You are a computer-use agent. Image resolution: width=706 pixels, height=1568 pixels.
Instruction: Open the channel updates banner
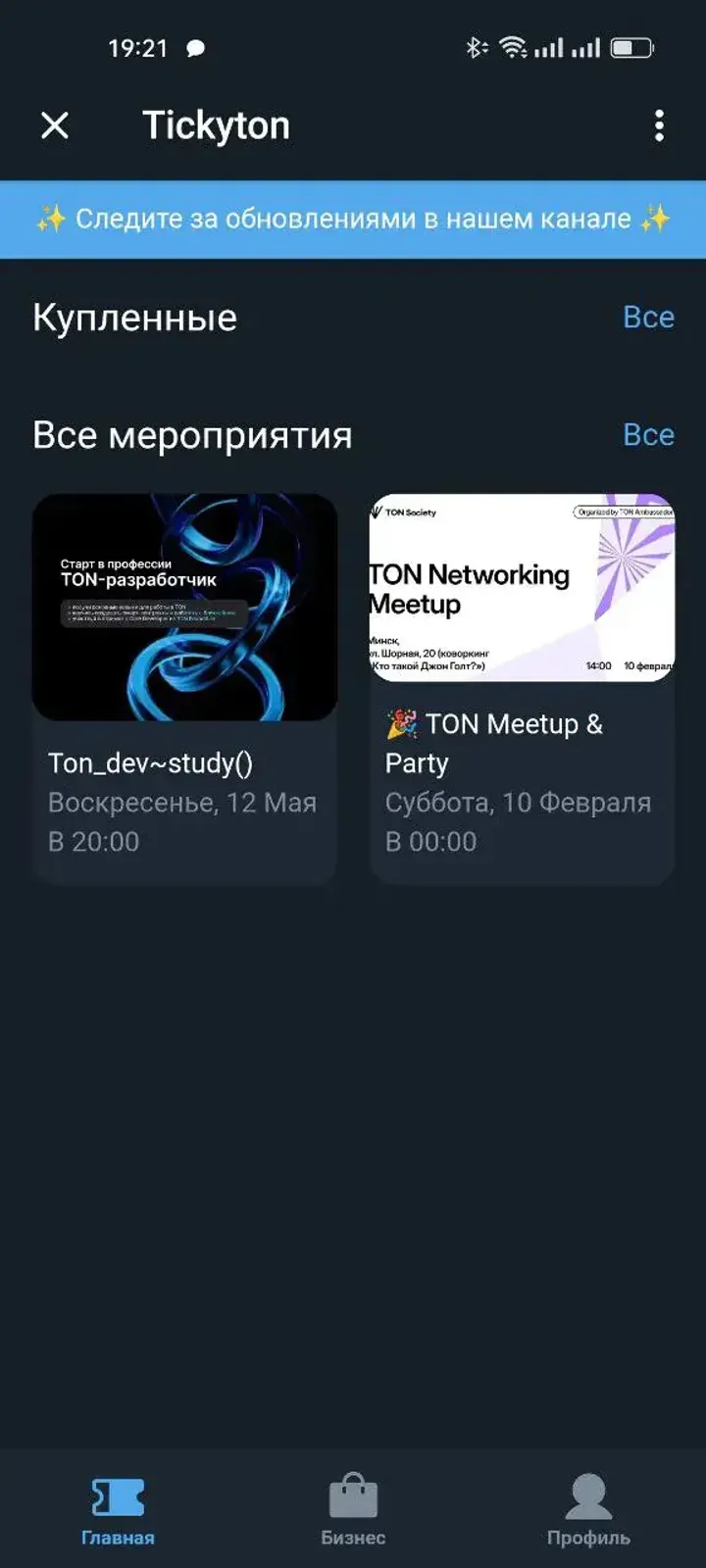point(353,219)
